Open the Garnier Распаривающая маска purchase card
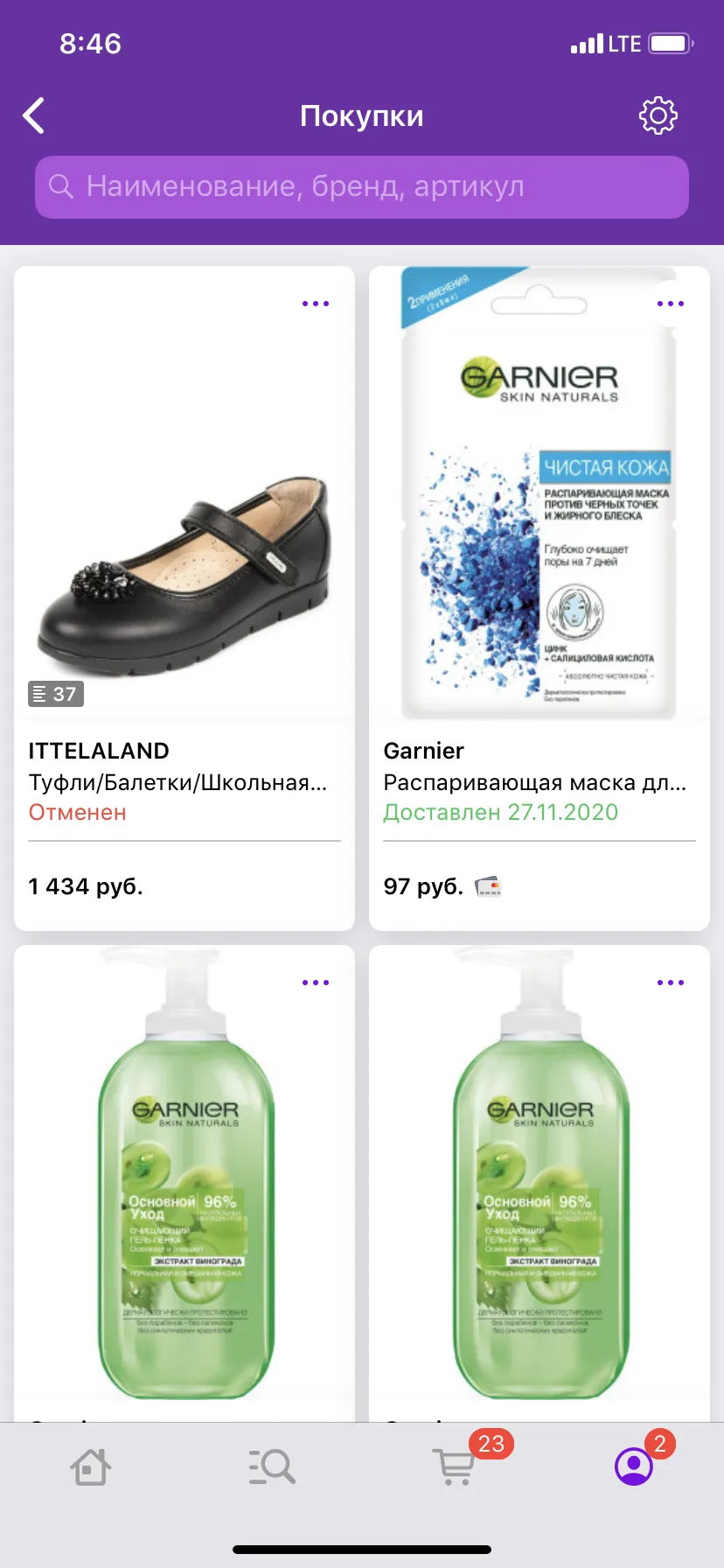This screenshot has height=1568, width=724. pyautogui.click(x=540, y=598)
